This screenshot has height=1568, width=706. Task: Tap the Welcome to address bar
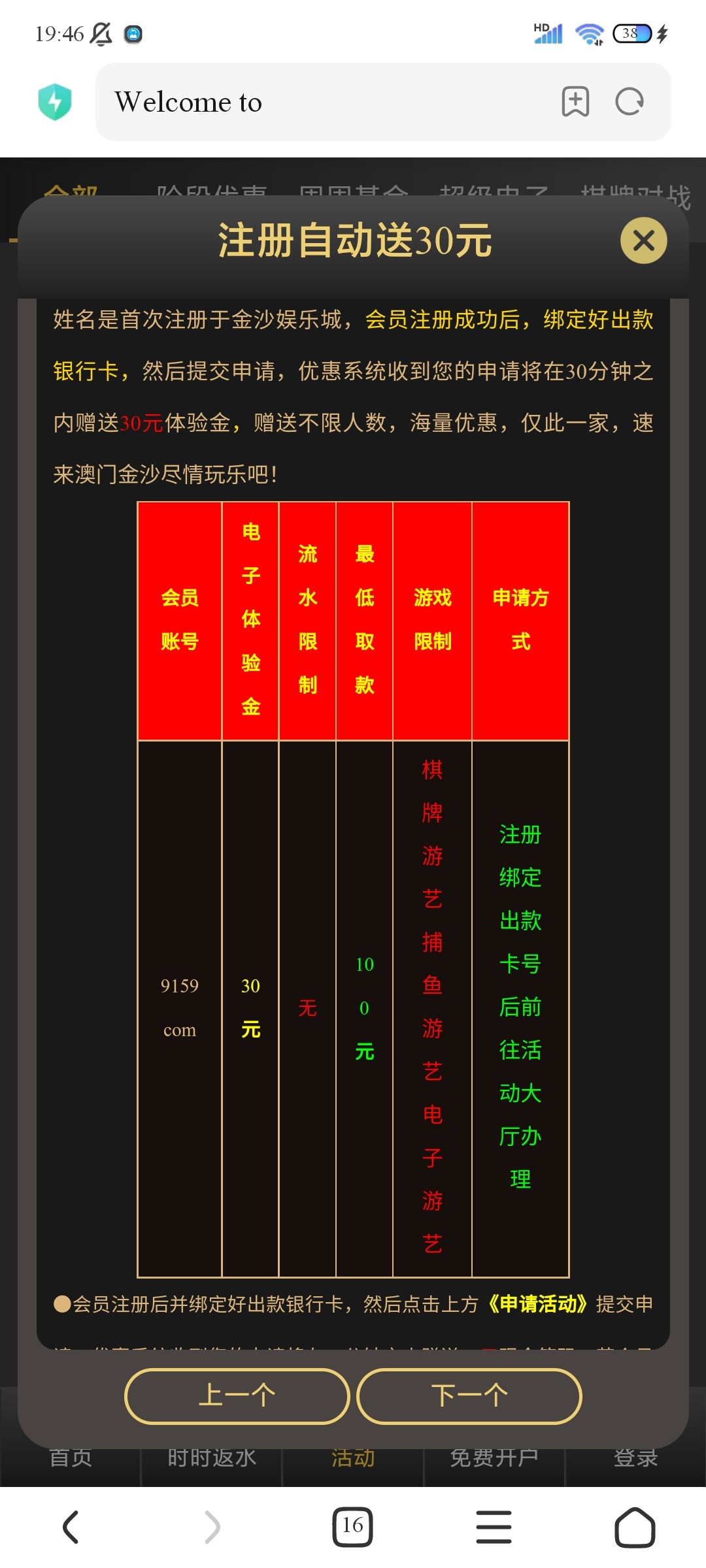pos(327,102)
